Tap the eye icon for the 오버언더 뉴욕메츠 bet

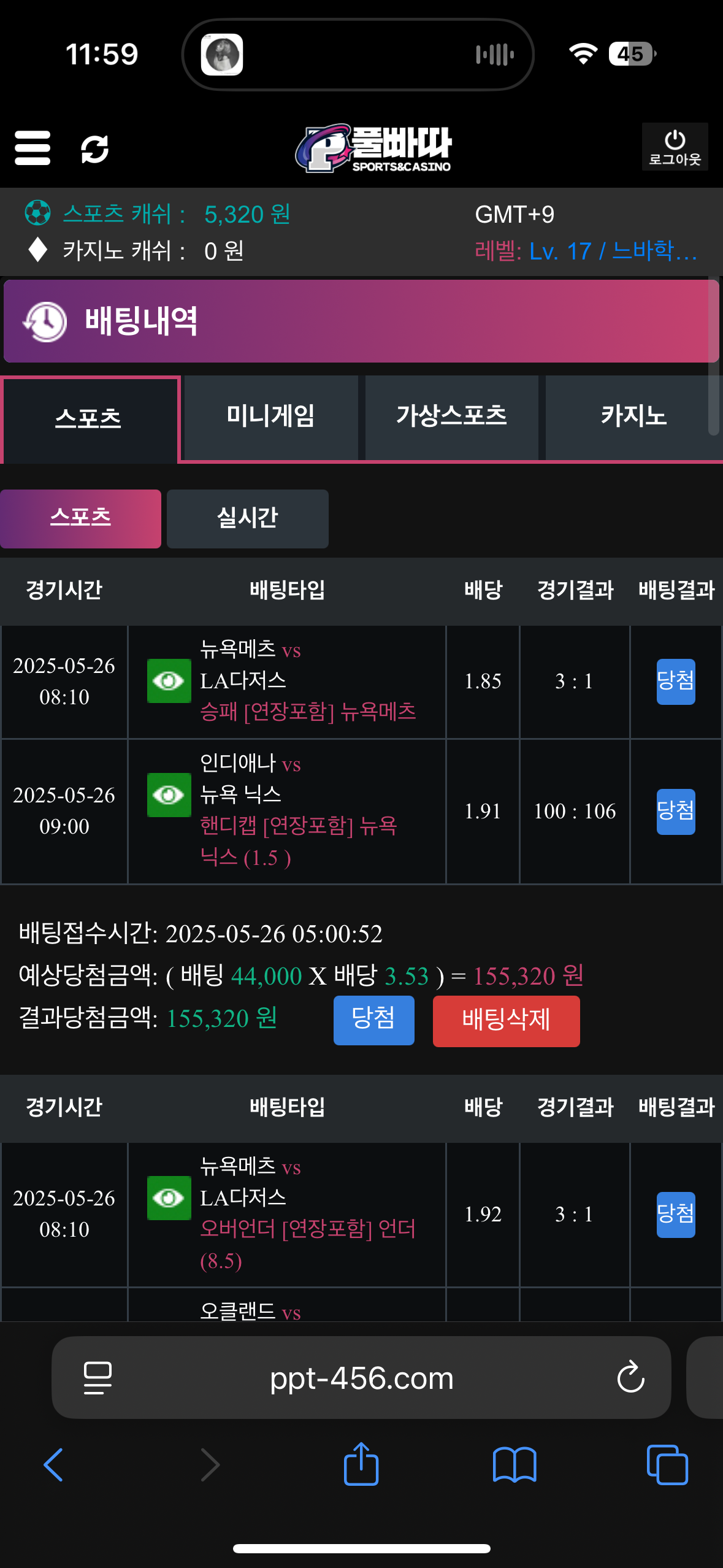(x=169, y=1198)
